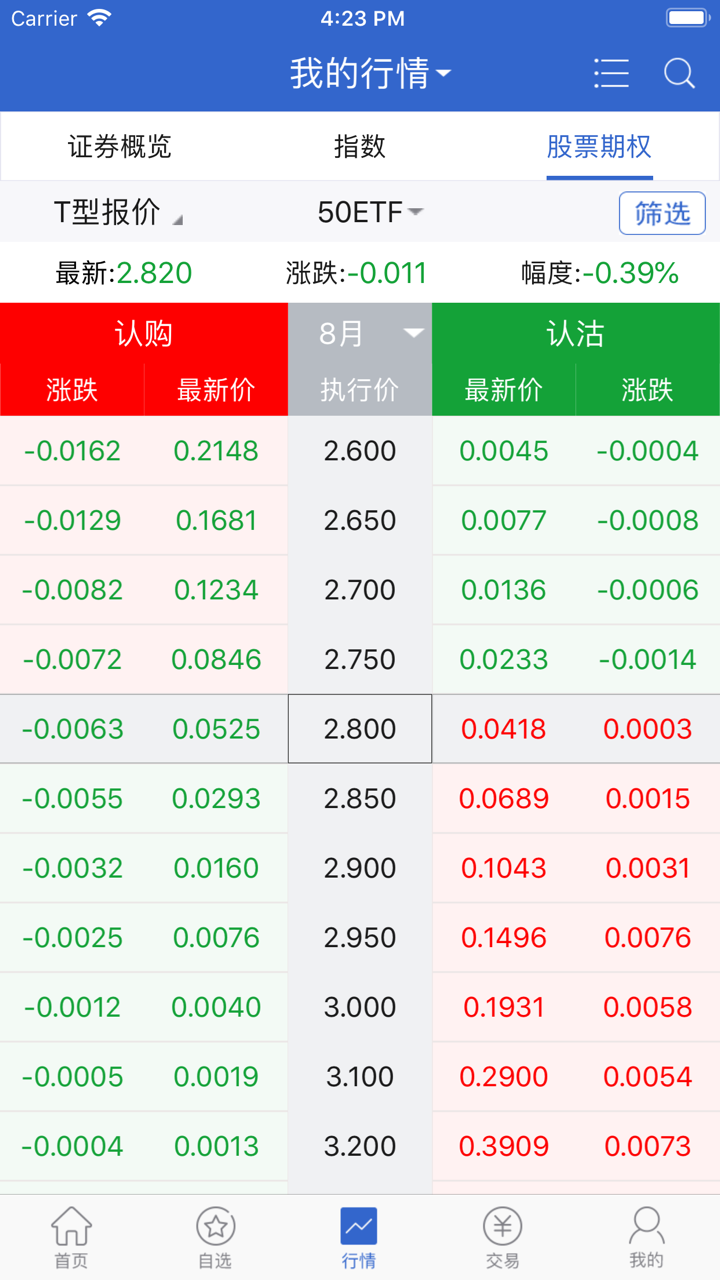Open the list menu icon
This screenshot has height=1280, width=720.
point(611,73)
